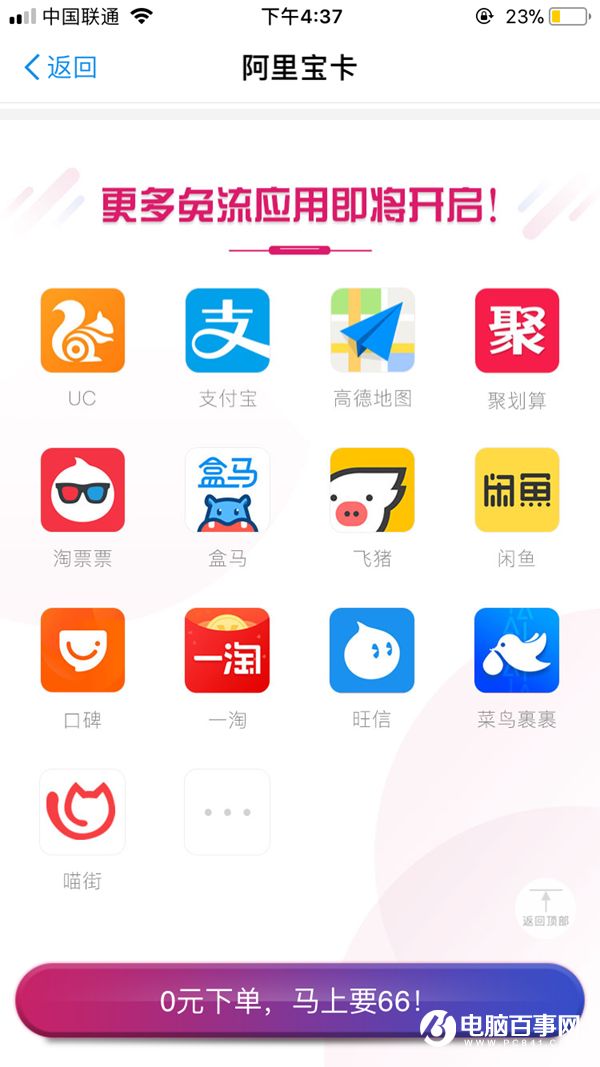Viewport: 600px width, 1067px height.
Task: Open the UC app icon
Action: [x=82, y=331]
